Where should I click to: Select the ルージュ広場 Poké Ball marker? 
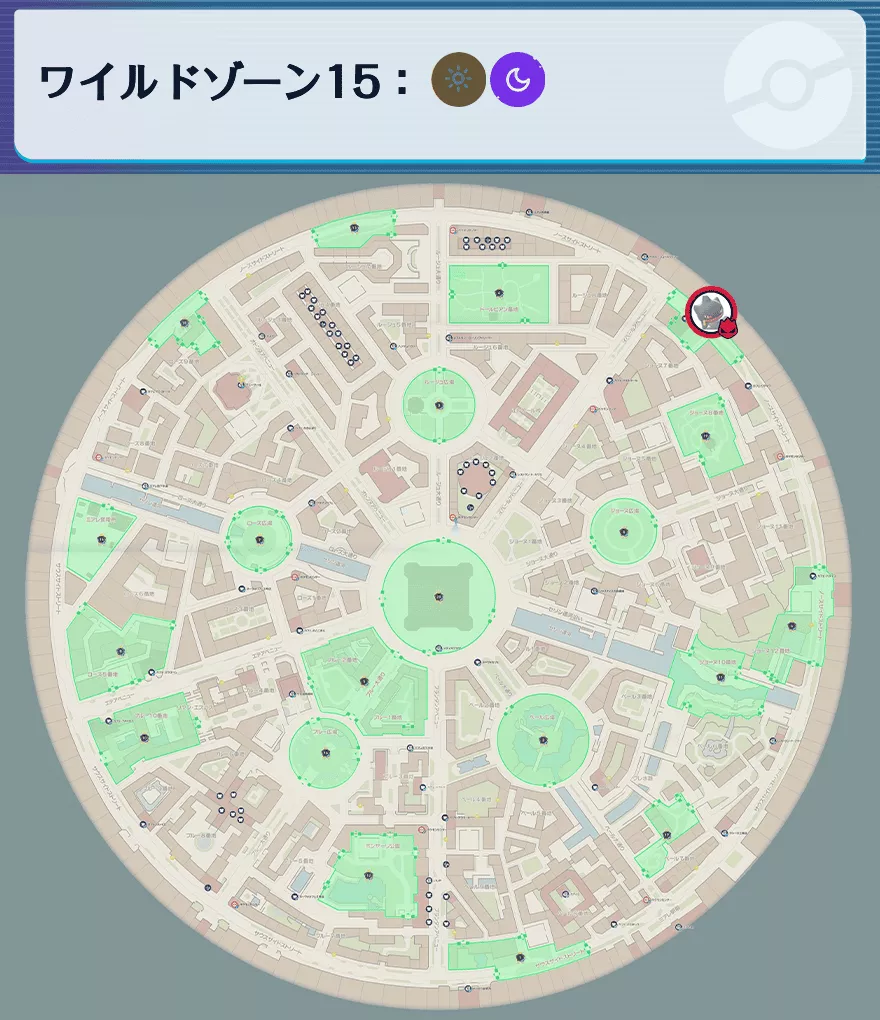pyautogui.click(x=437, y=405)
